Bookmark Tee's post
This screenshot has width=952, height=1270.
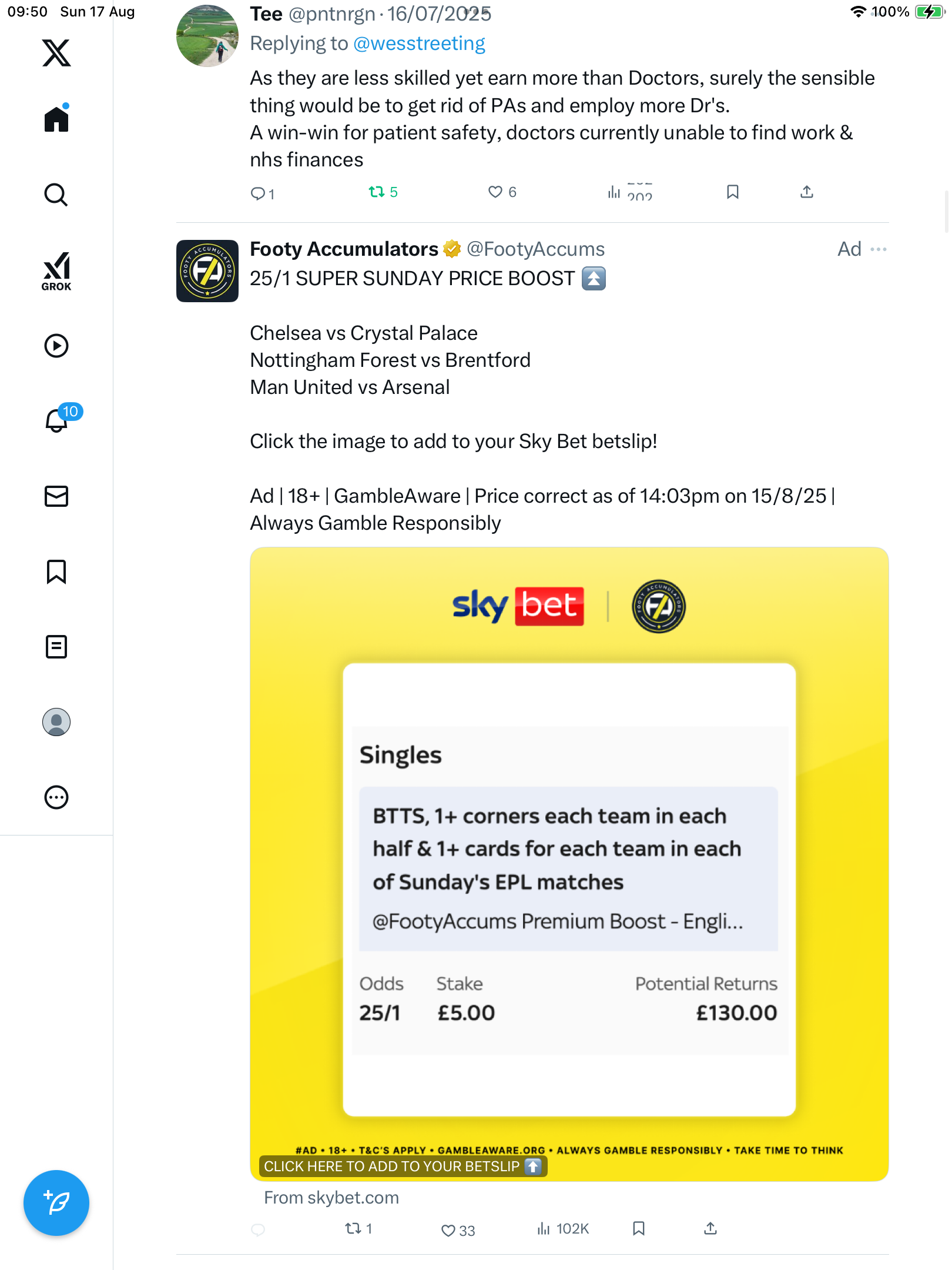(x=732, y=192)
